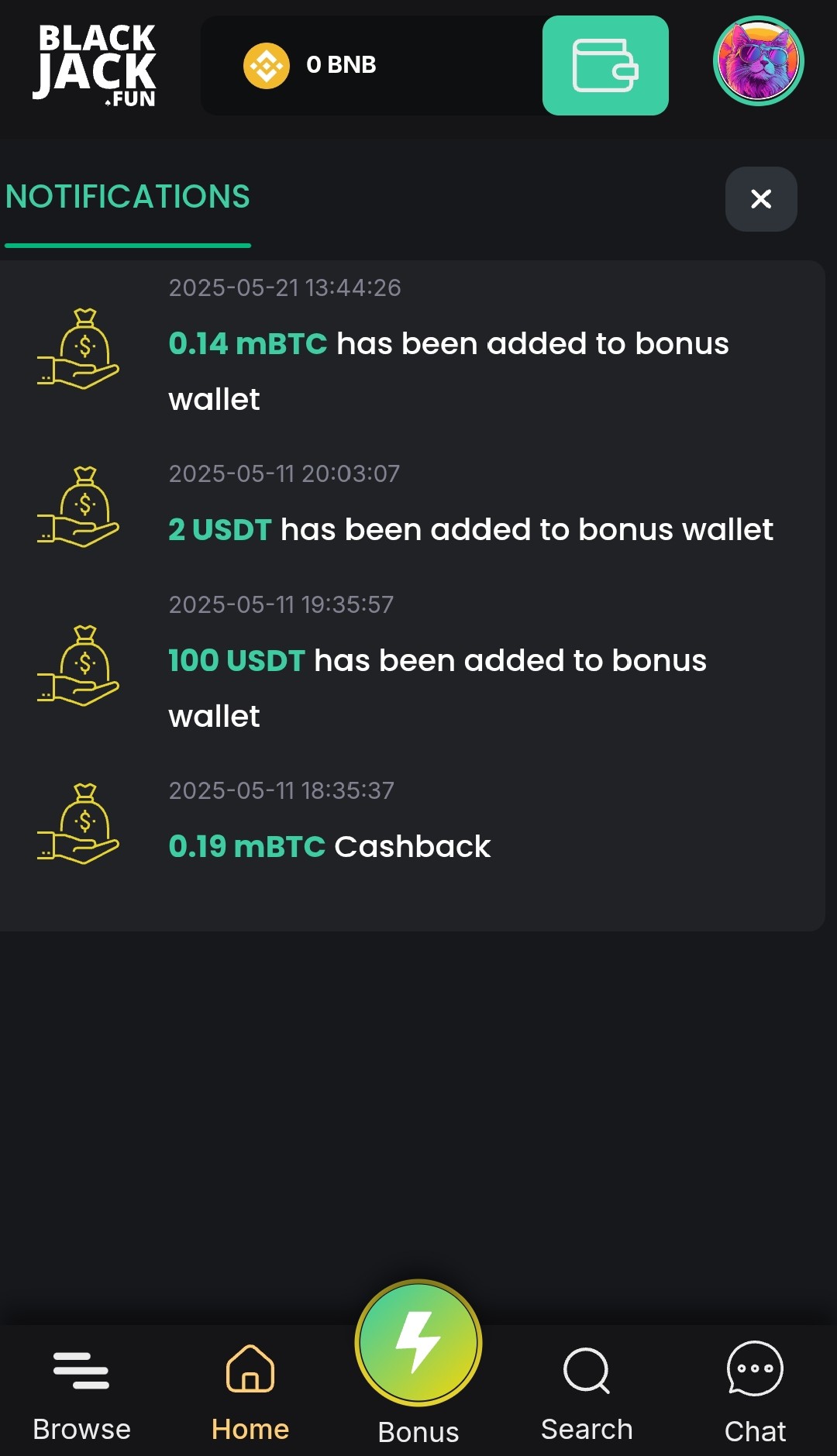
Task: Select the Notifications tab heading
Action: pos(128,198)
